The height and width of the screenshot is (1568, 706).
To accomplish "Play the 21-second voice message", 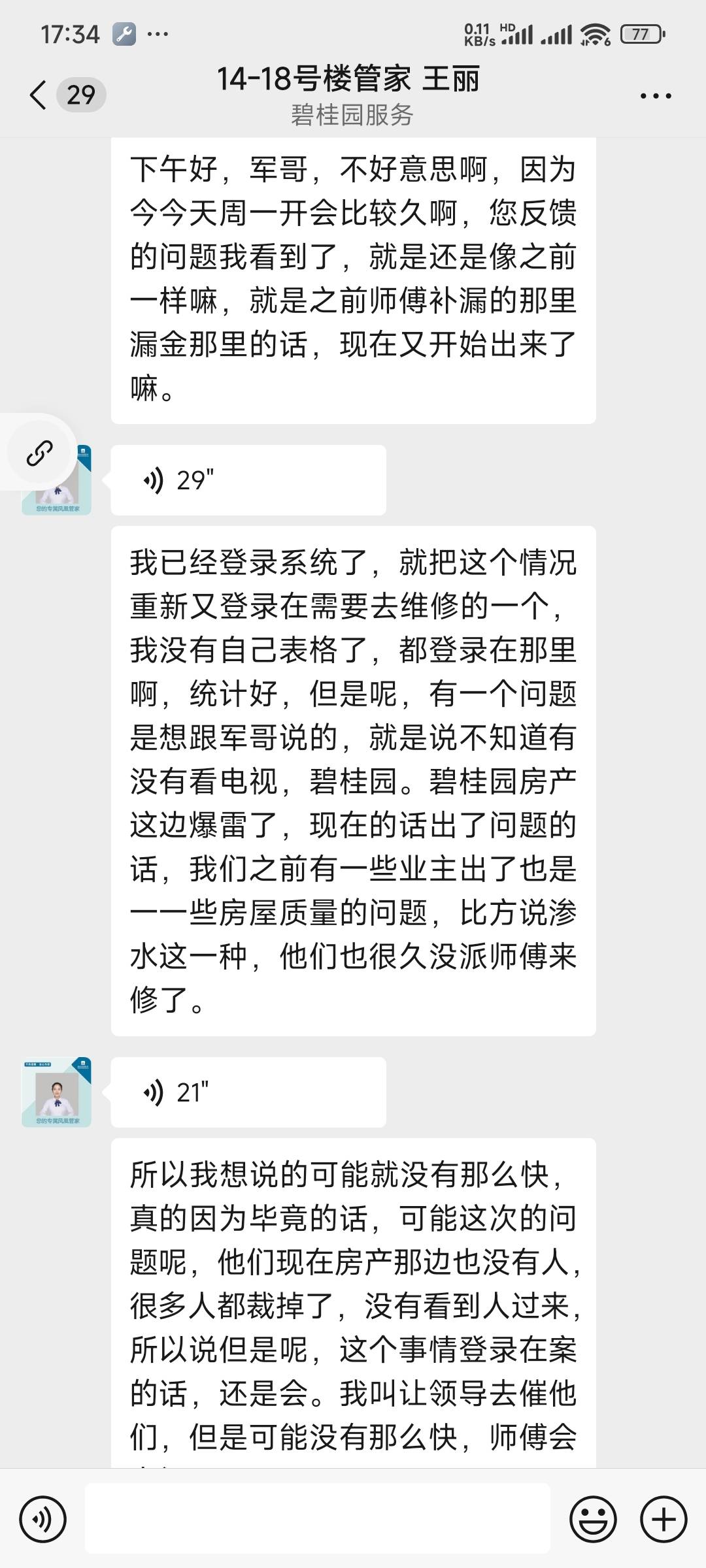I will click(x=248, y=1092).
